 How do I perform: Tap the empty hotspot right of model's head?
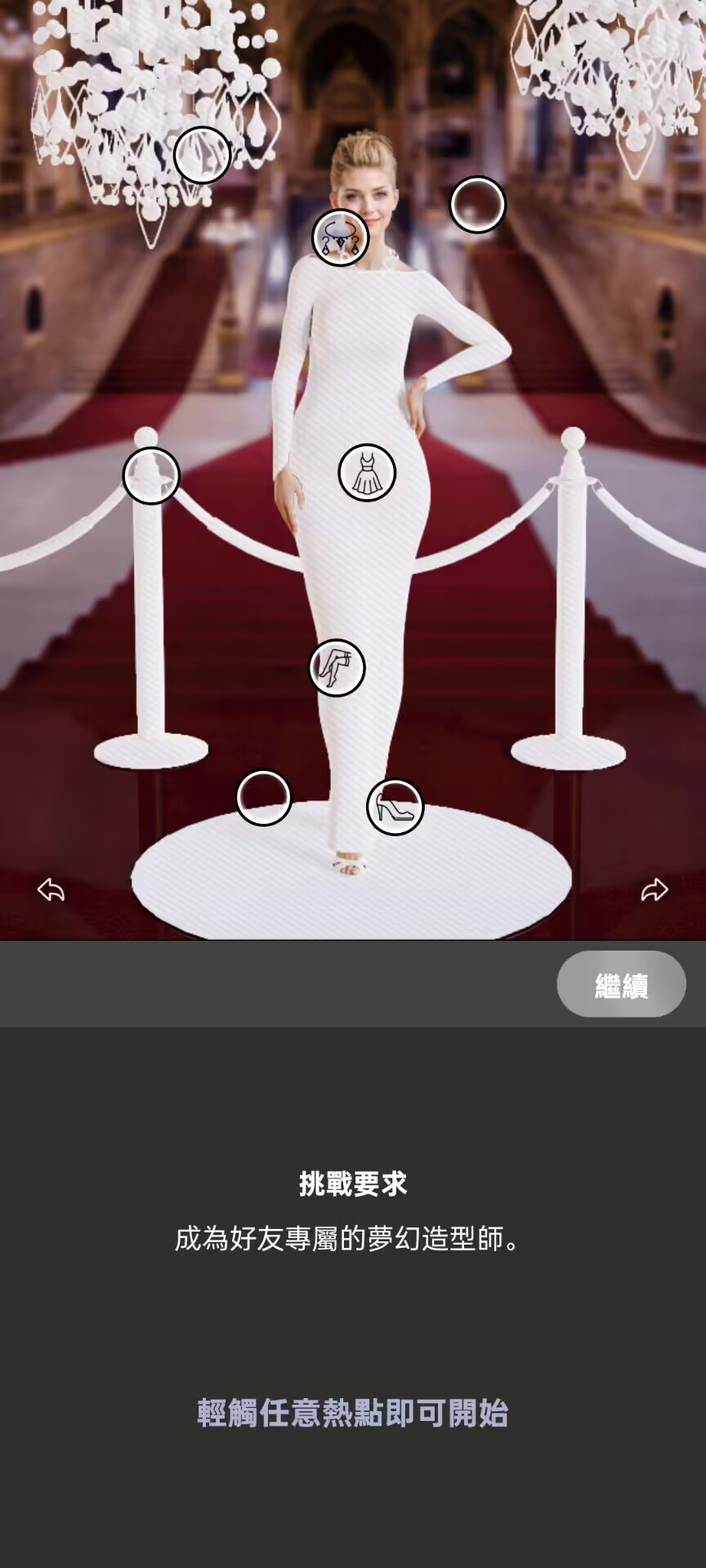pos(477,204)
